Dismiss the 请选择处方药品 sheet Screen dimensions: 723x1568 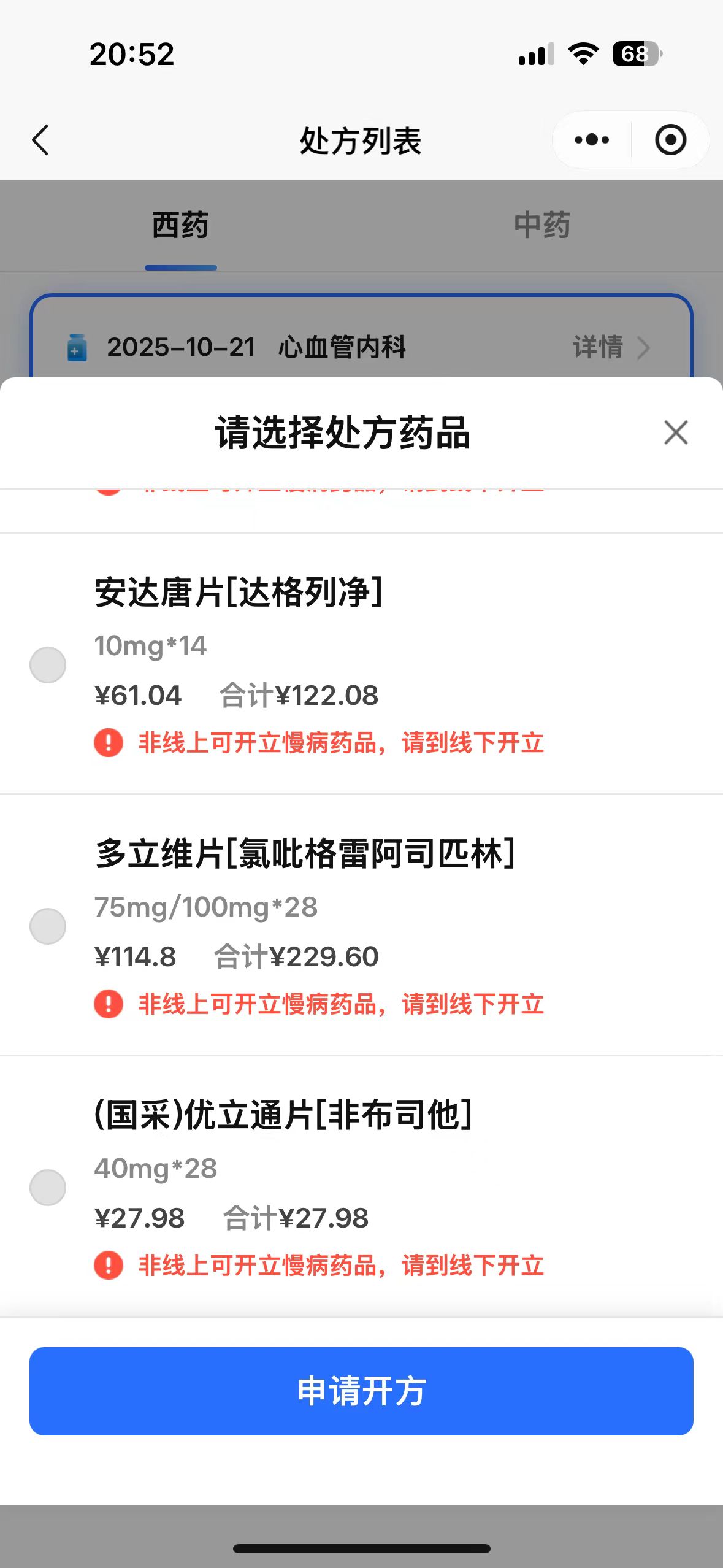676,432
